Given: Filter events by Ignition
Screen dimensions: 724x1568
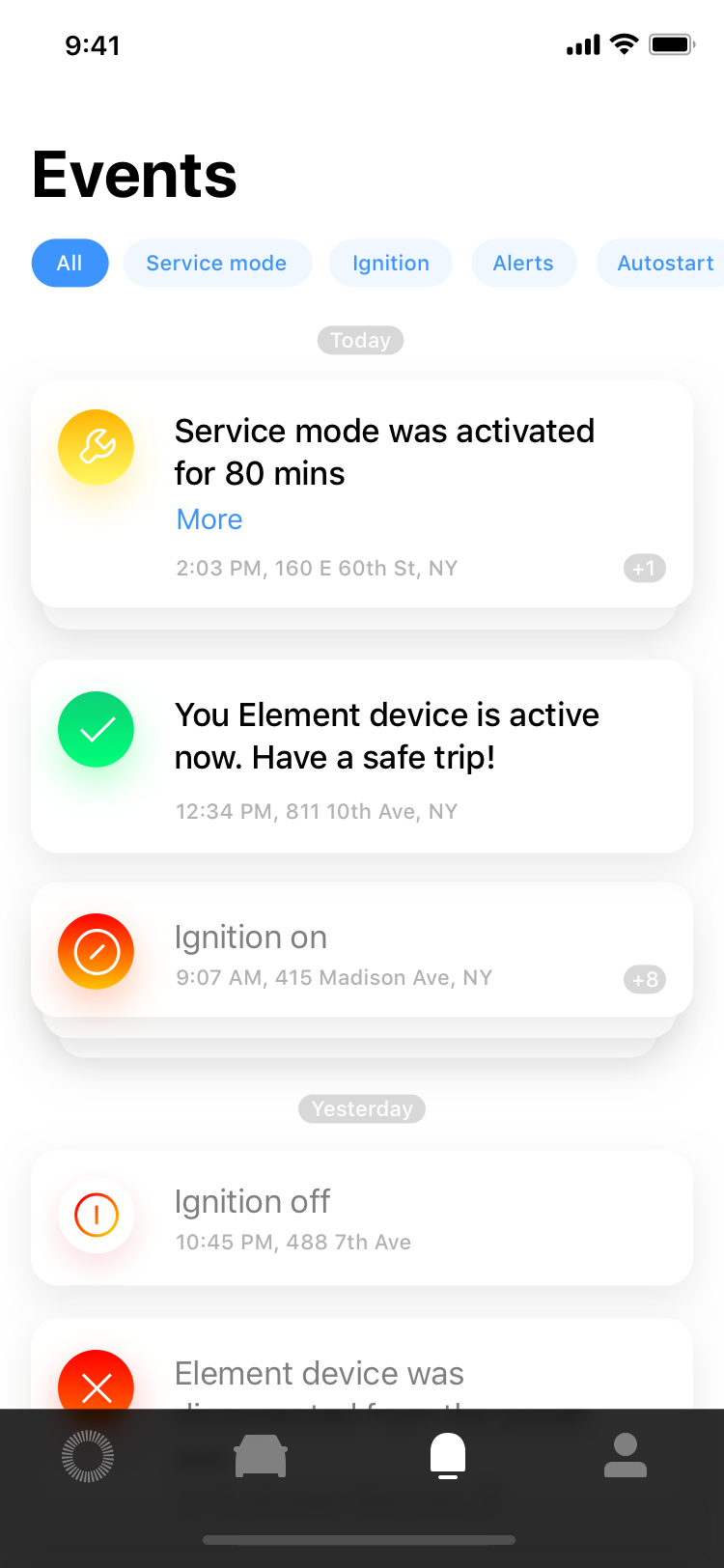Looking at the screenshot, I should click(390, 264).
